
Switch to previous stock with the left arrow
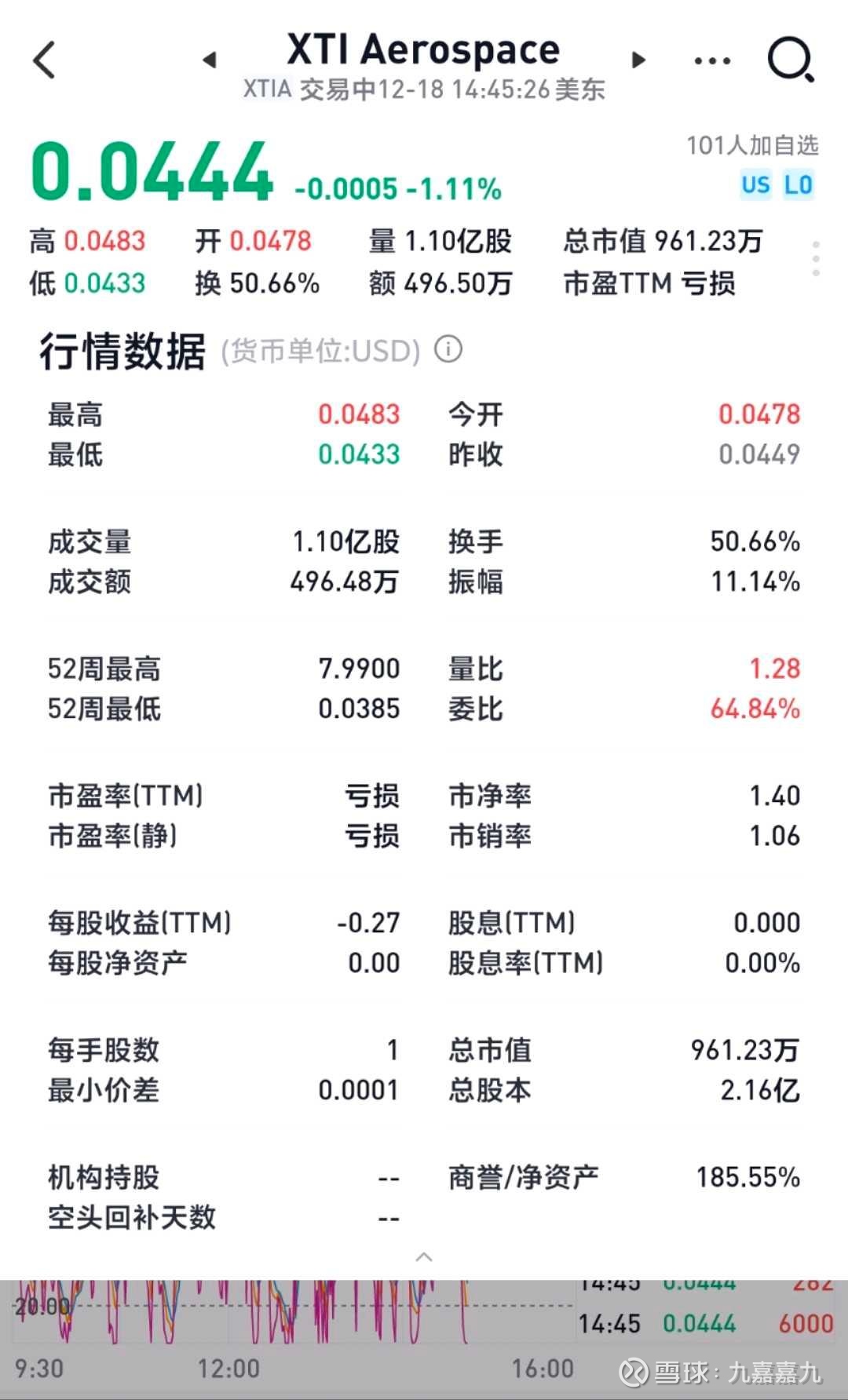(x=210, y=59)
